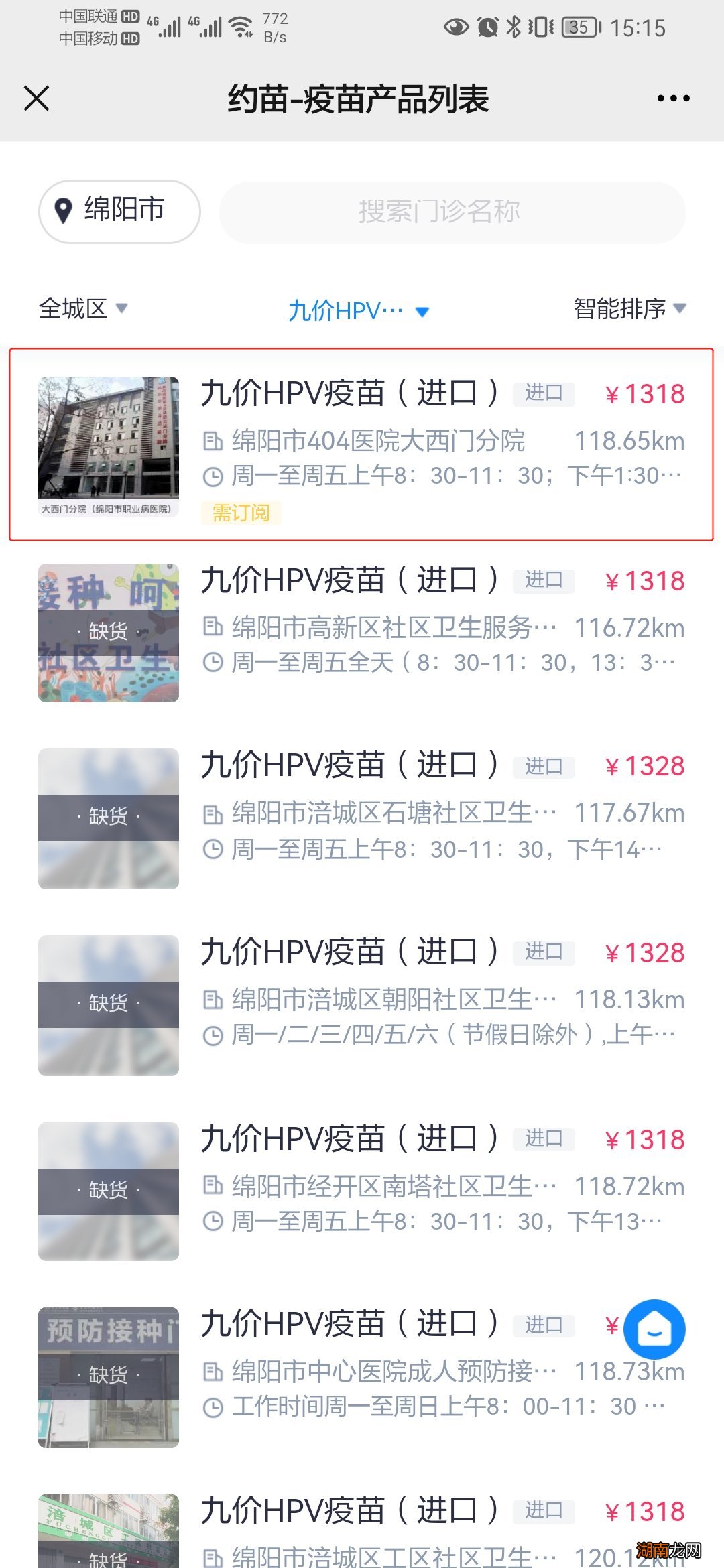This screenshot has height=1568, width=724.
Task: Tap the clock icon on 石塘社区卫生 listing
Action: 213,848
